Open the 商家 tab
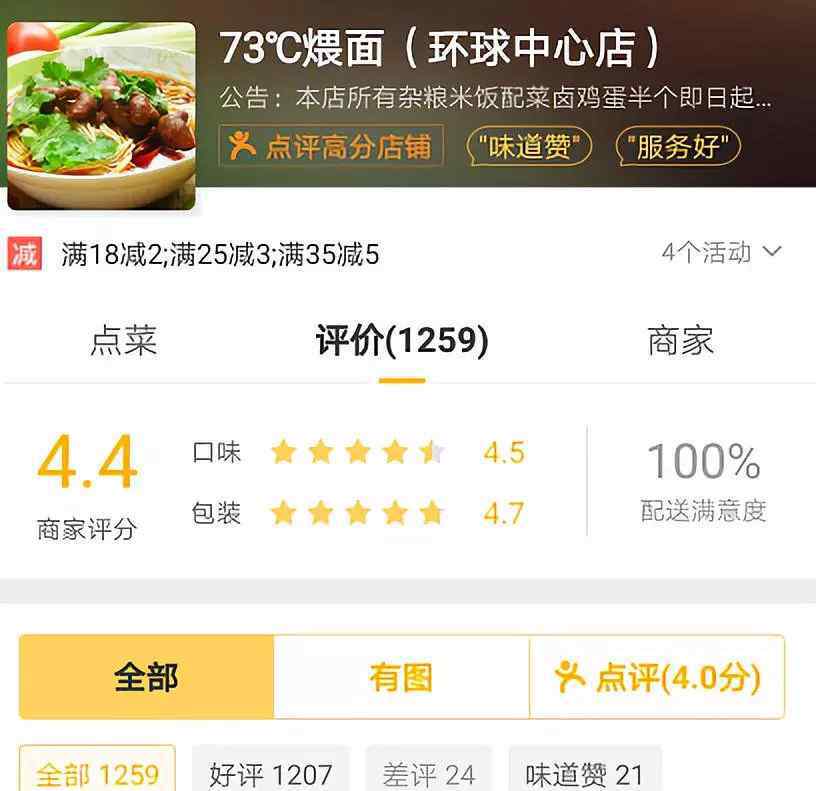Image resolution: width=816 pixels, height=791 pixels. coord(680,341)
